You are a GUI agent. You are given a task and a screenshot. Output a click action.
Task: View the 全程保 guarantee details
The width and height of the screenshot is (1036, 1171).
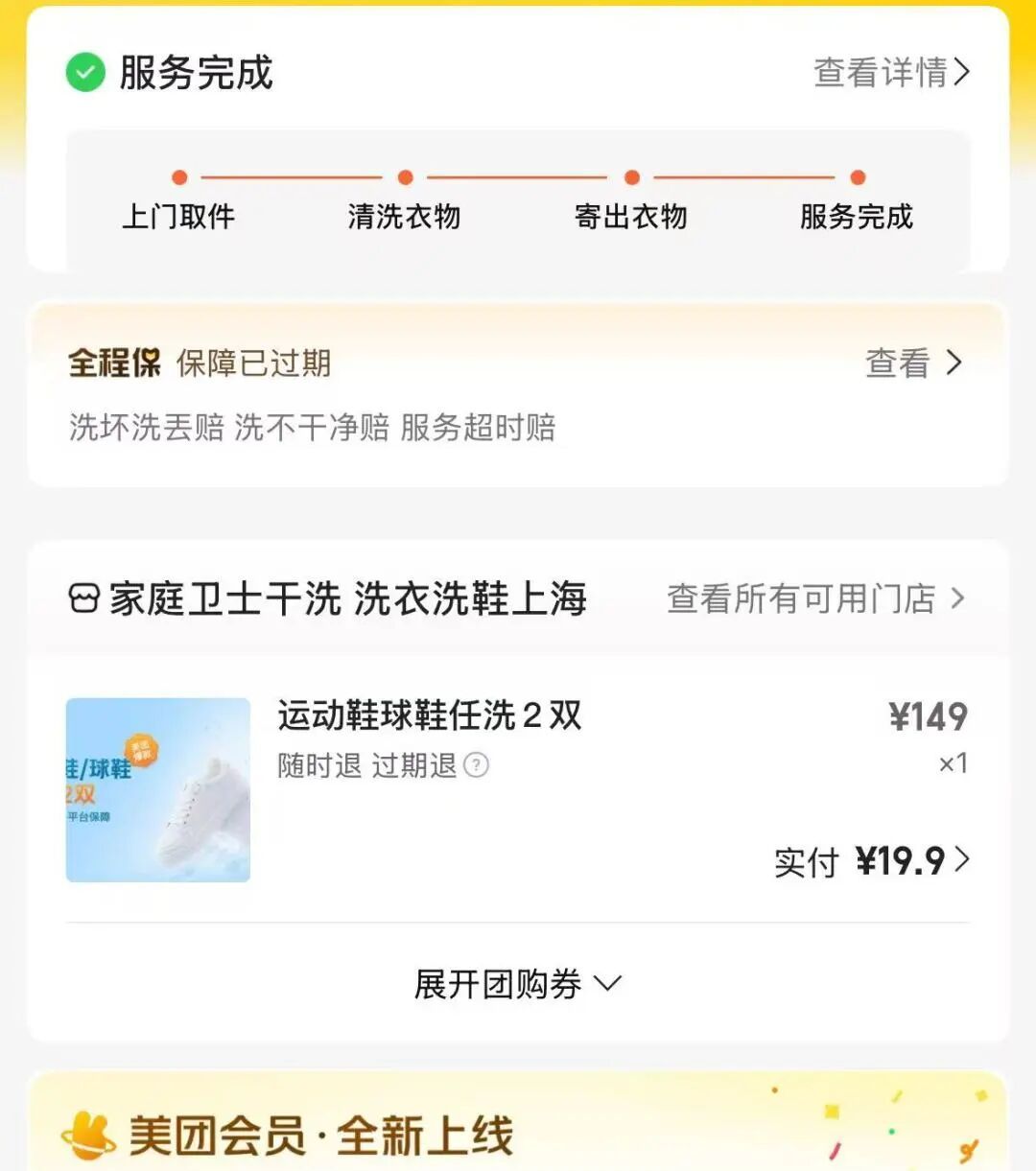point(912,363)
